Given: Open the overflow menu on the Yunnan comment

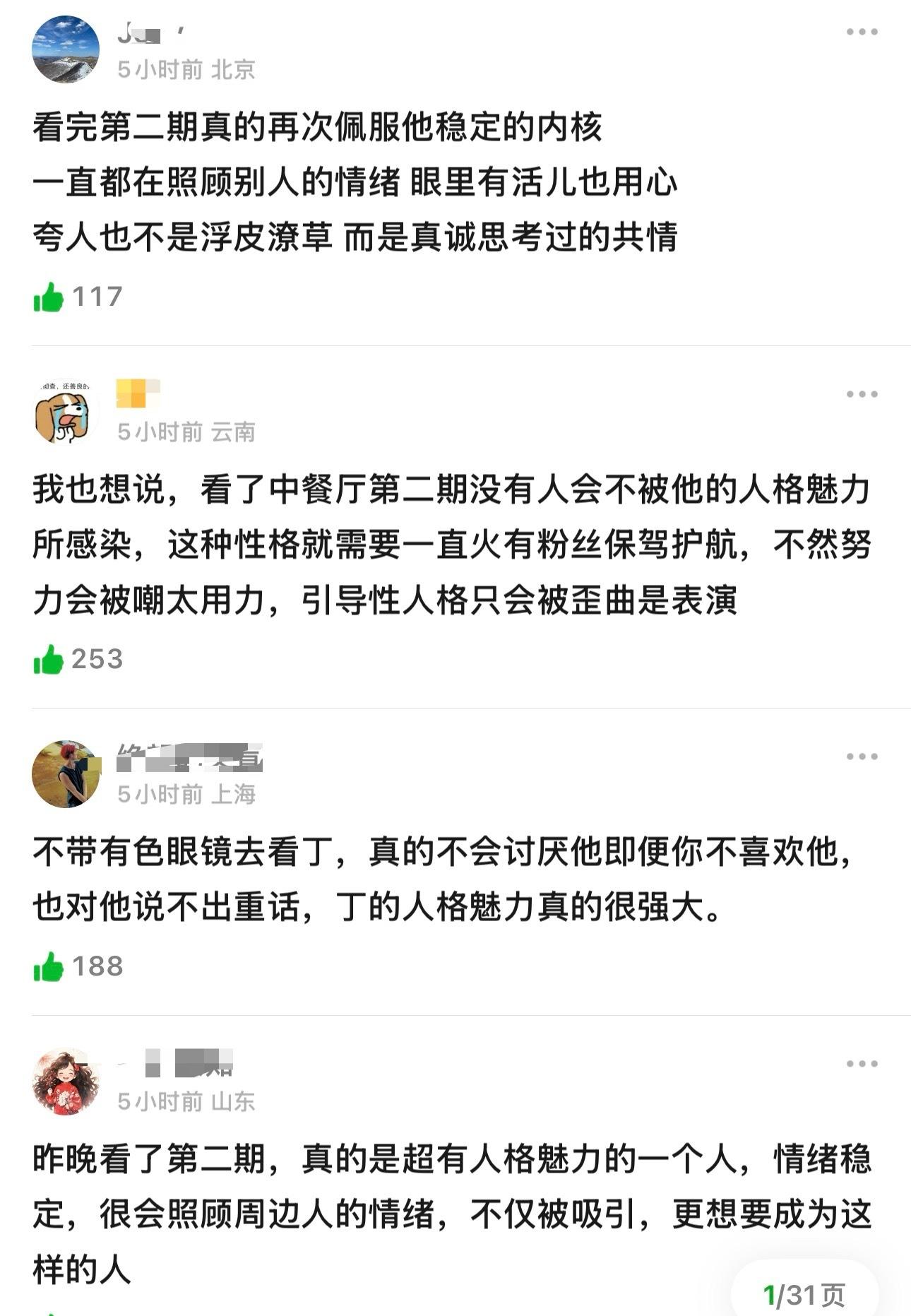Looking at the screenshot, I should coord(862,394).
